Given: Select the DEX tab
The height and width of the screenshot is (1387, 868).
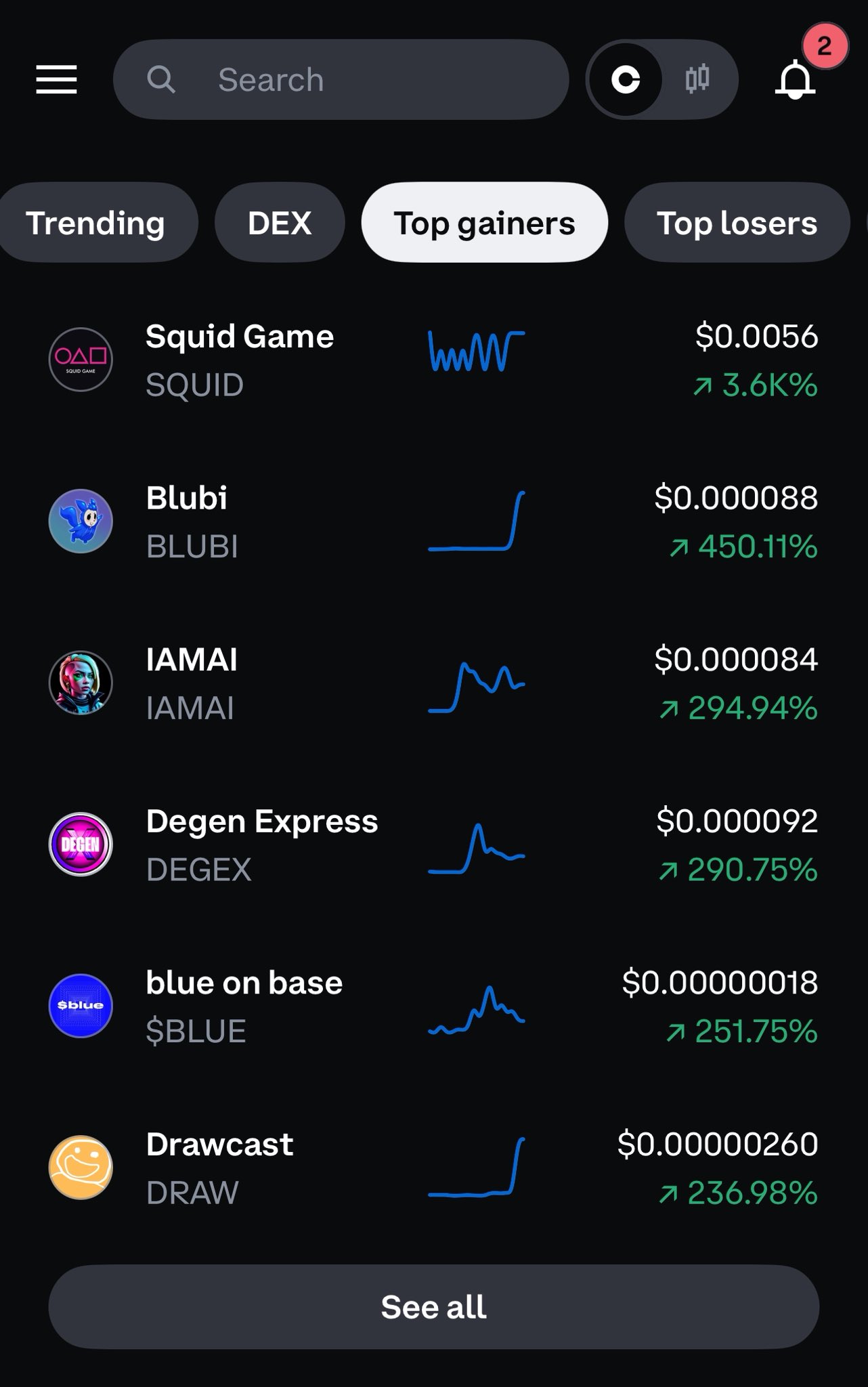Looking at the screenshot, I should tap(280, 223).
